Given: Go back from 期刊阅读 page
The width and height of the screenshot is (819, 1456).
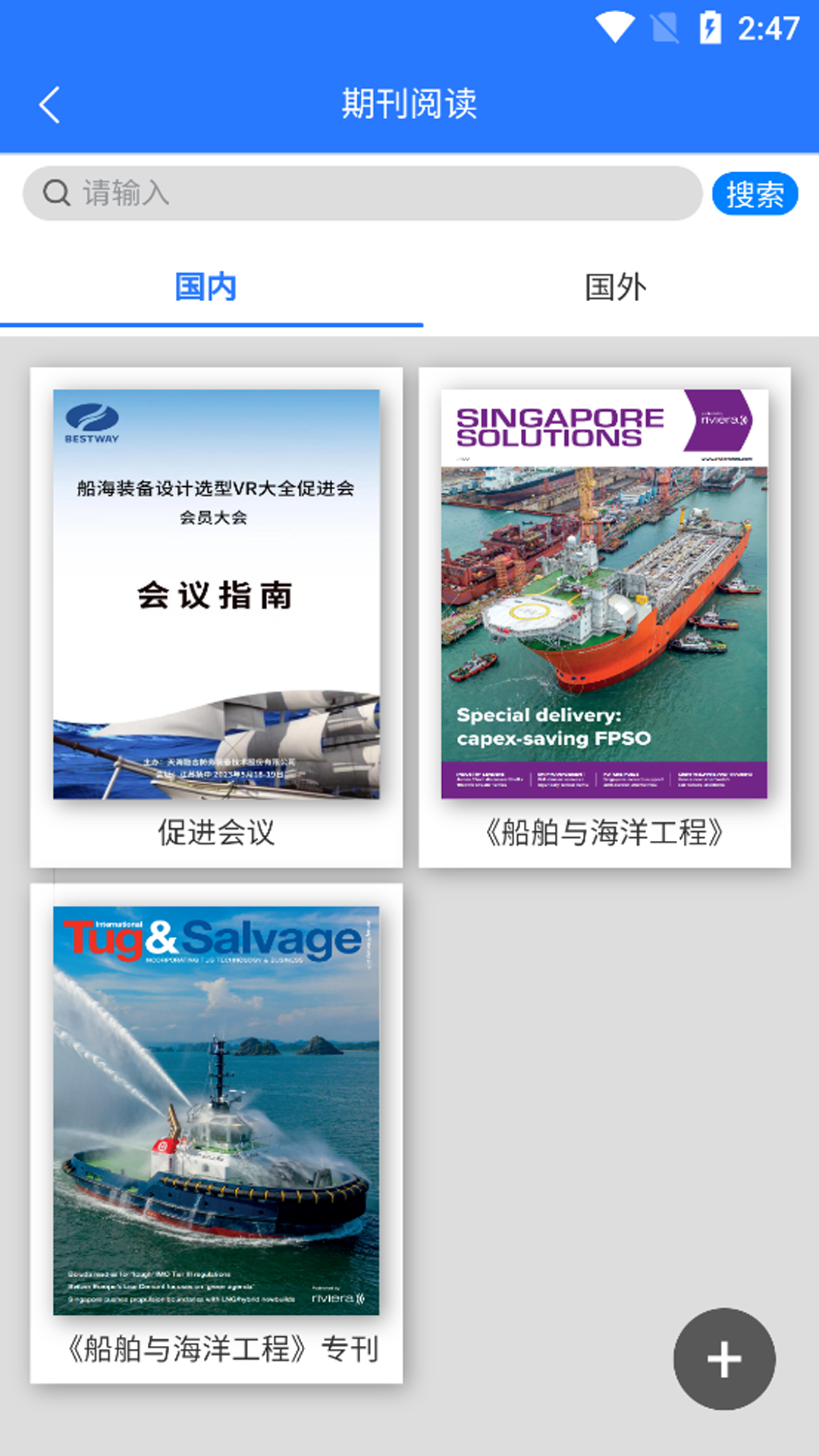Looking at the screenshot, I should [50, 105].
